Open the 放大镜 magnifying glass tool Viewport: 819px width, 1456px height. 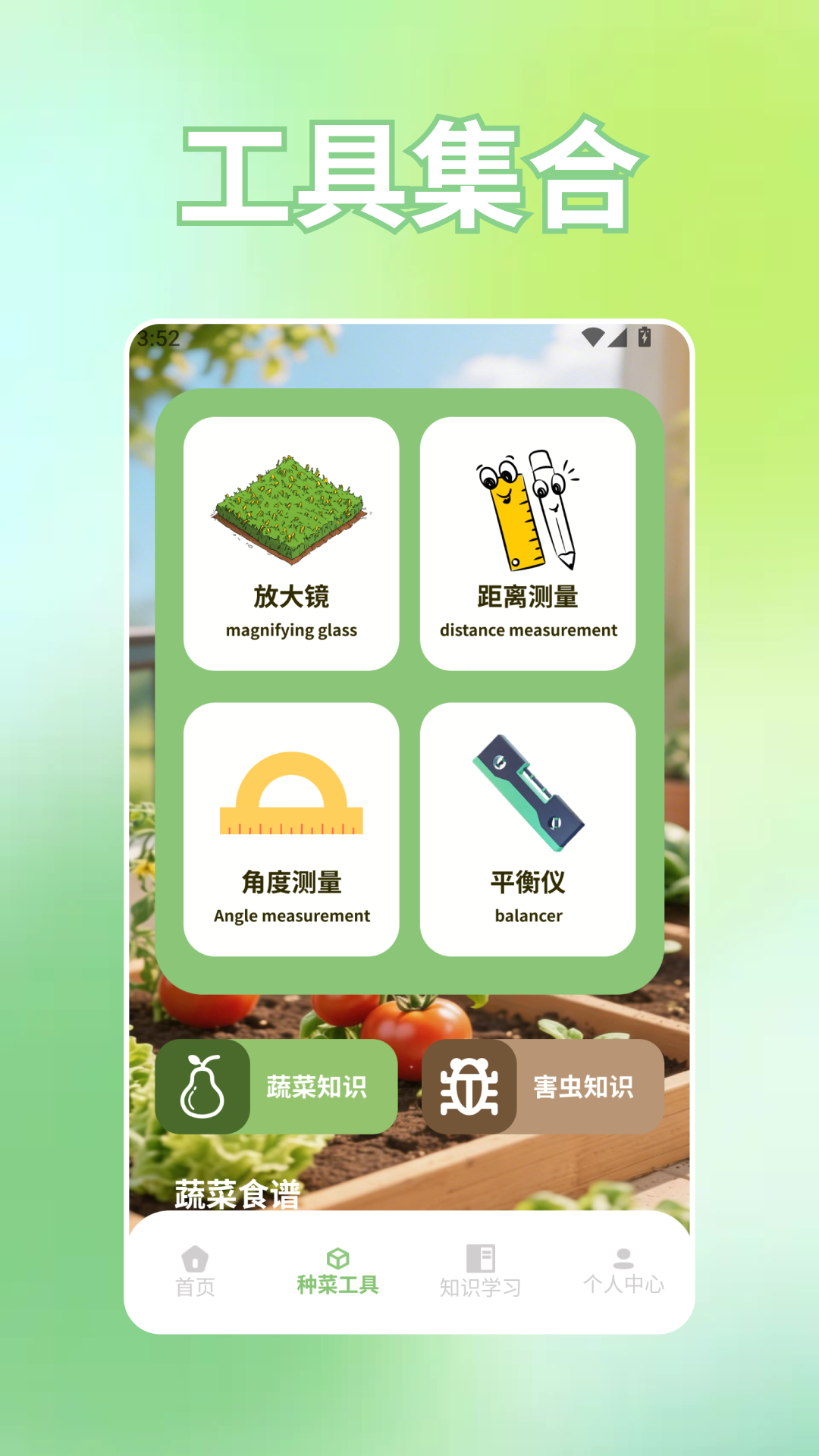tap(293, 538)
